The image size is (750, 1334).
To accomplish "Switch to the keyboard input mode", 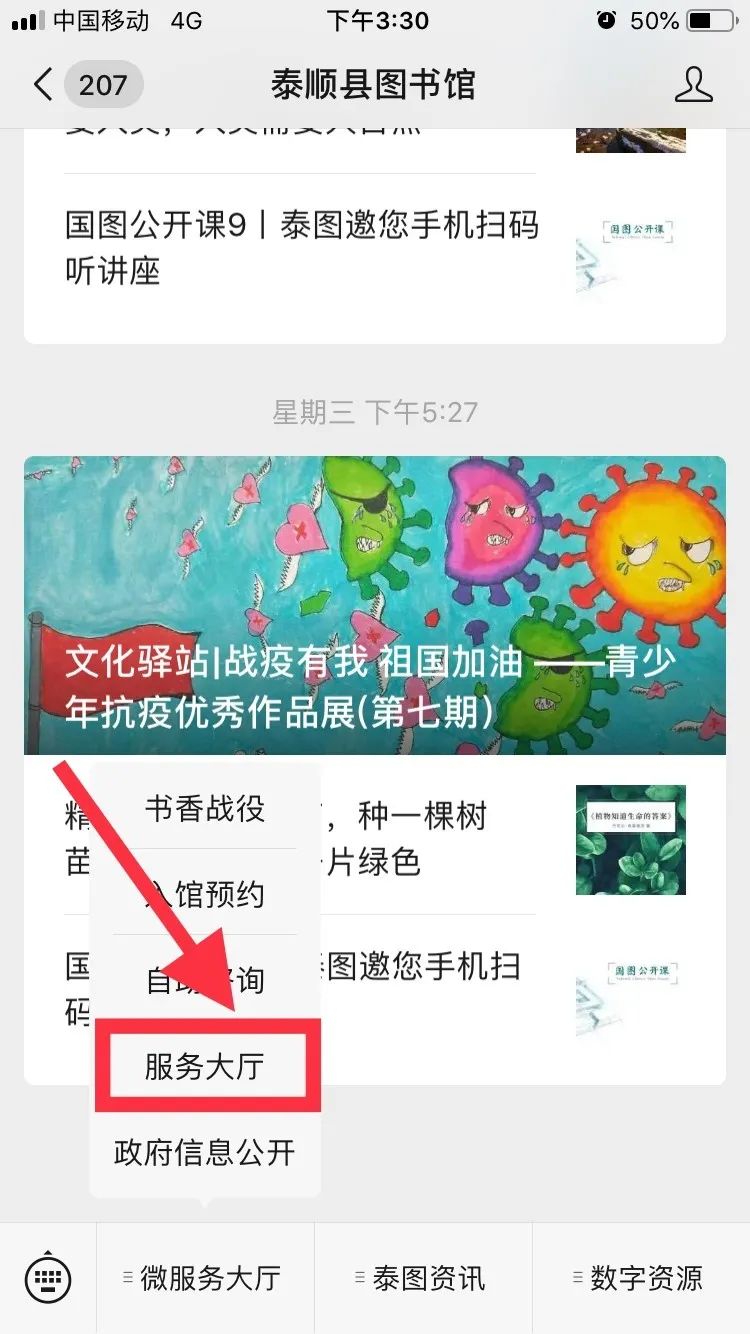I will point(47,1278).
